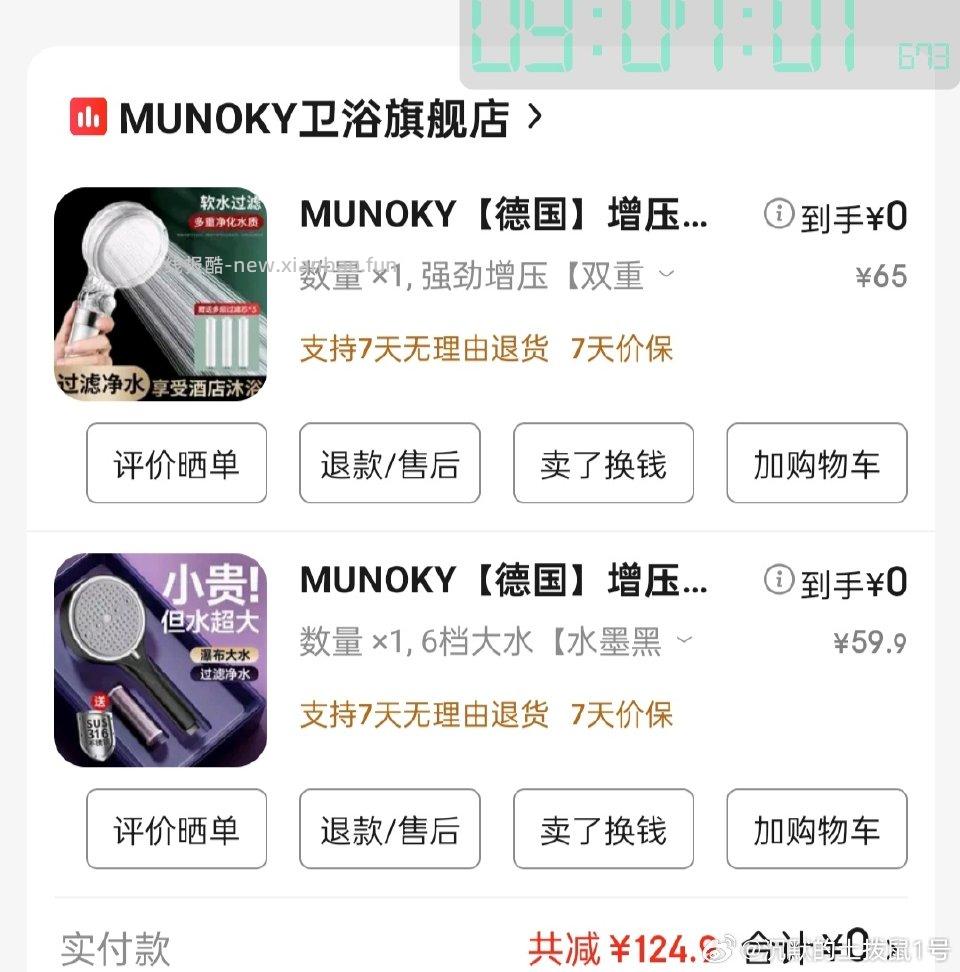
Task: Tap the info icon beside second 到手¥0
Action: coord(778,580)
